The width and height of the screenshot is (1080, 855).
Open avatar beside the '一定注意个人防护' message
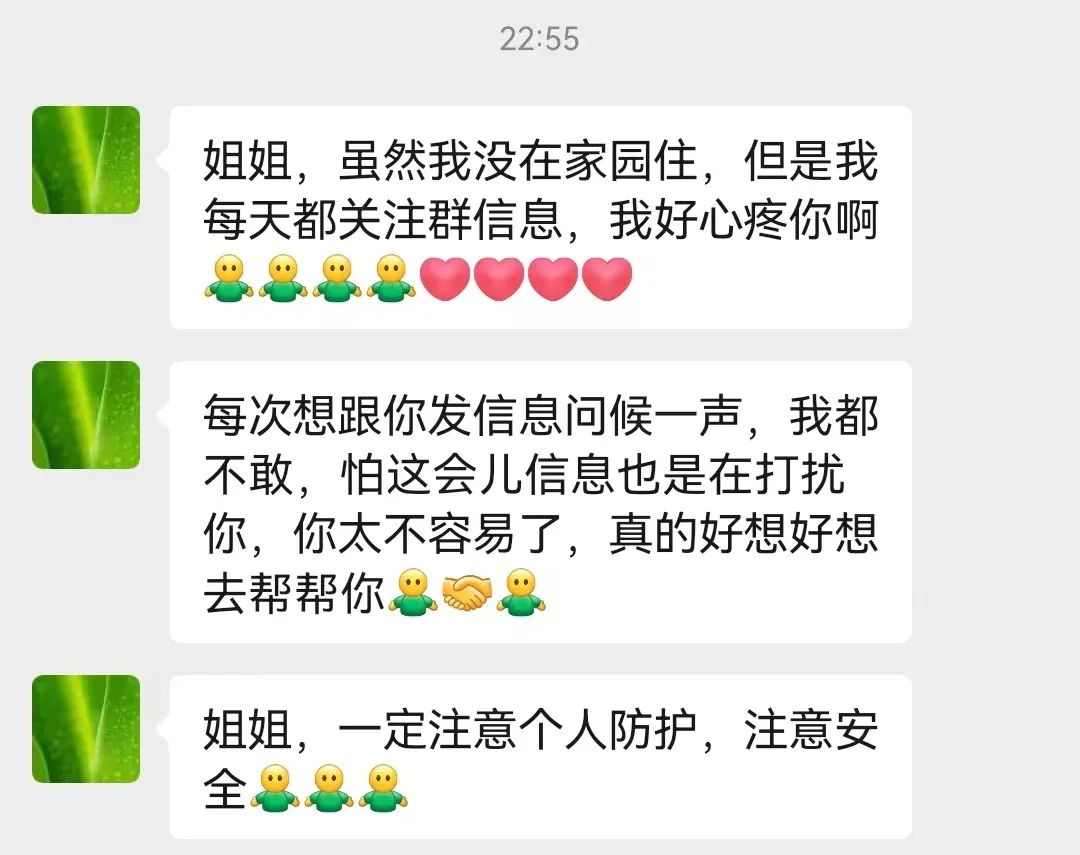[x=86, y=729]
